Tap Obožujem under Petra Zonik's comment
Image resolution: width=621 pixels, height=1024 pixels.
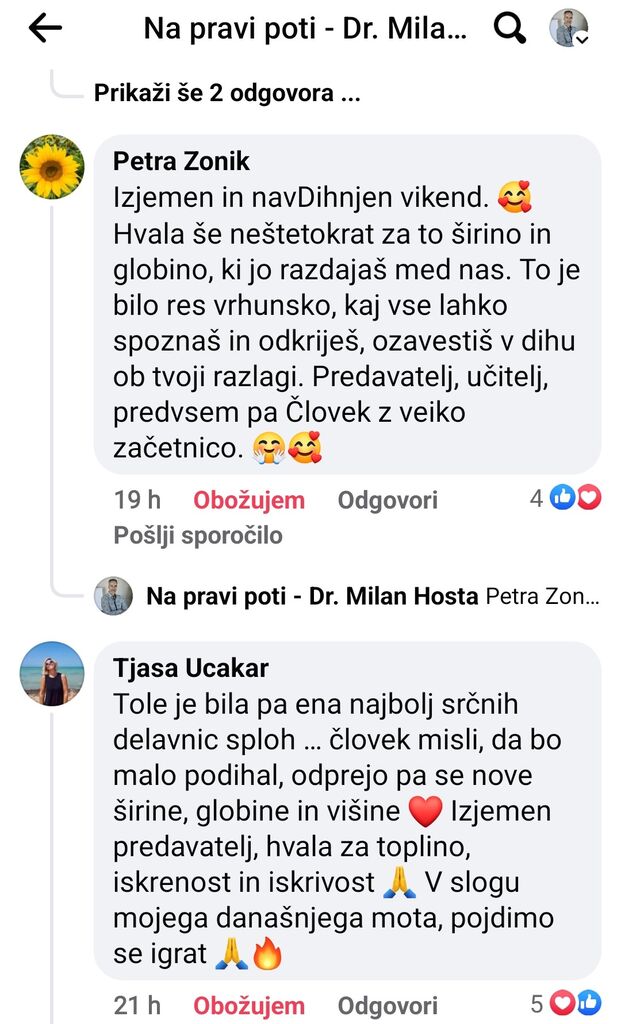click(x=249, y=500)
